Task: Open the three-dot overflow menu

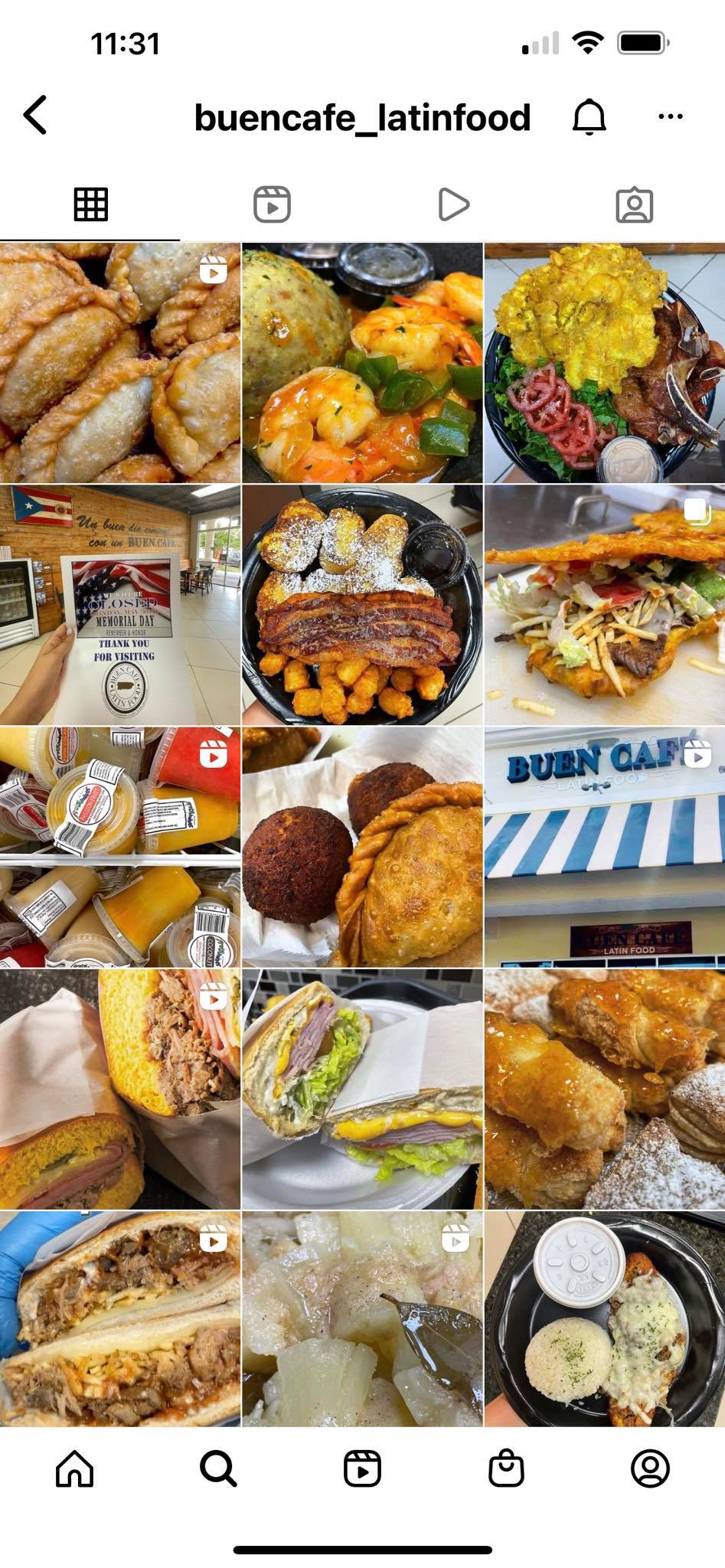Action: pyautogui.click(x=670, y=117)
